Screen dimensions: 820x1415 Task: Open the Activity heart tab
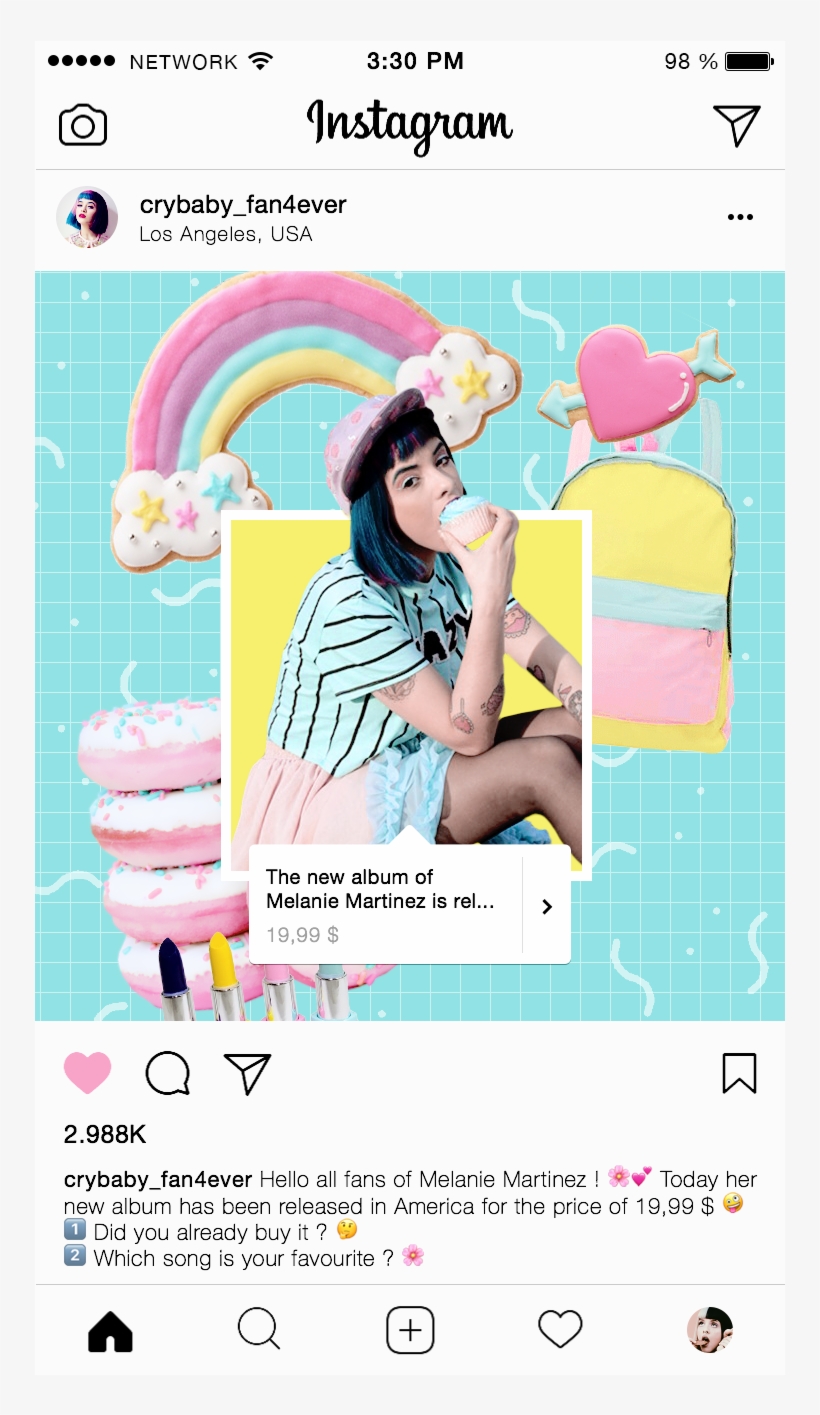[560, 1330]
